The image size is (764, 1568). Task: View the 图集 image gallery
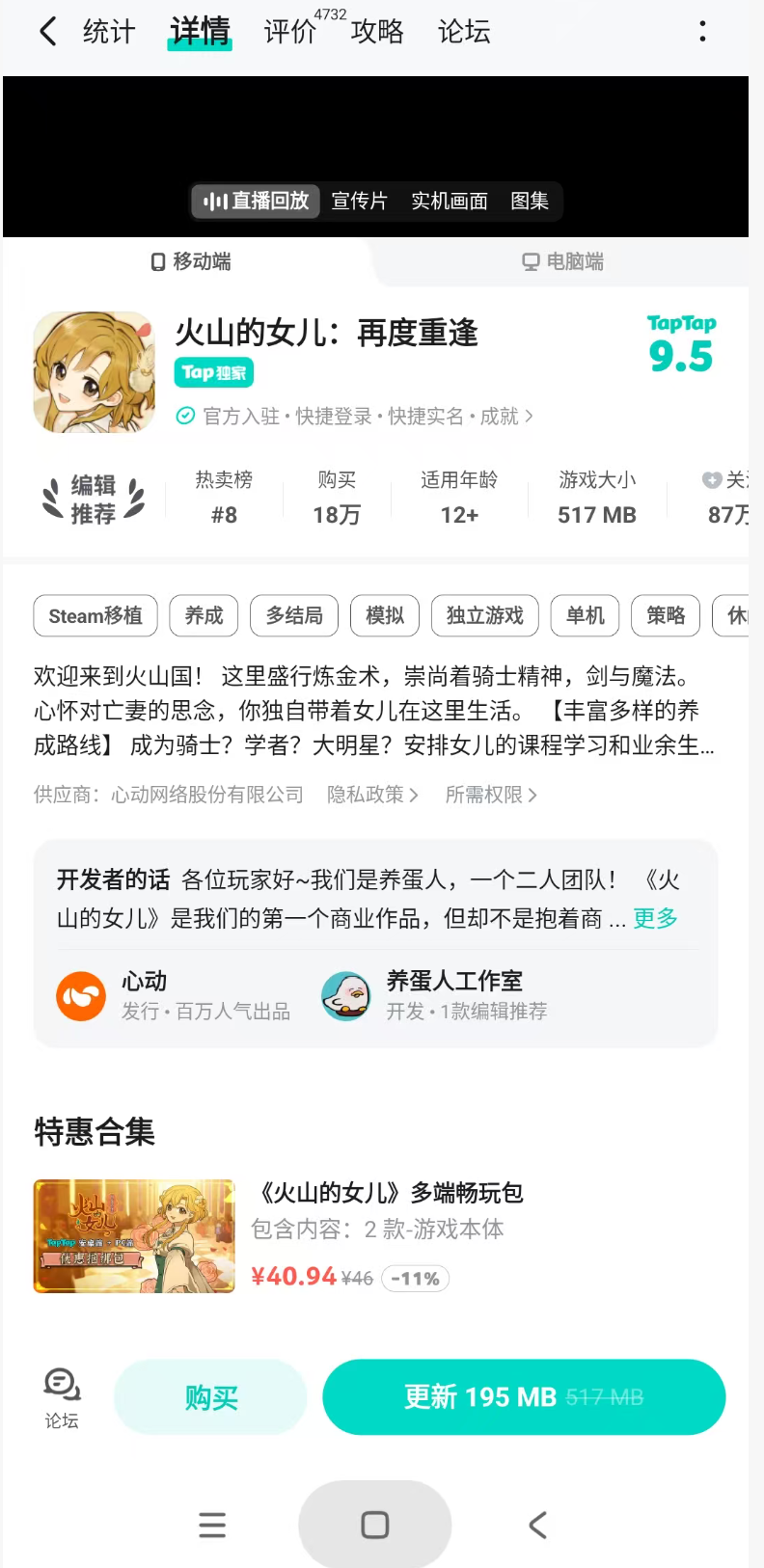(x=530, y=201)
